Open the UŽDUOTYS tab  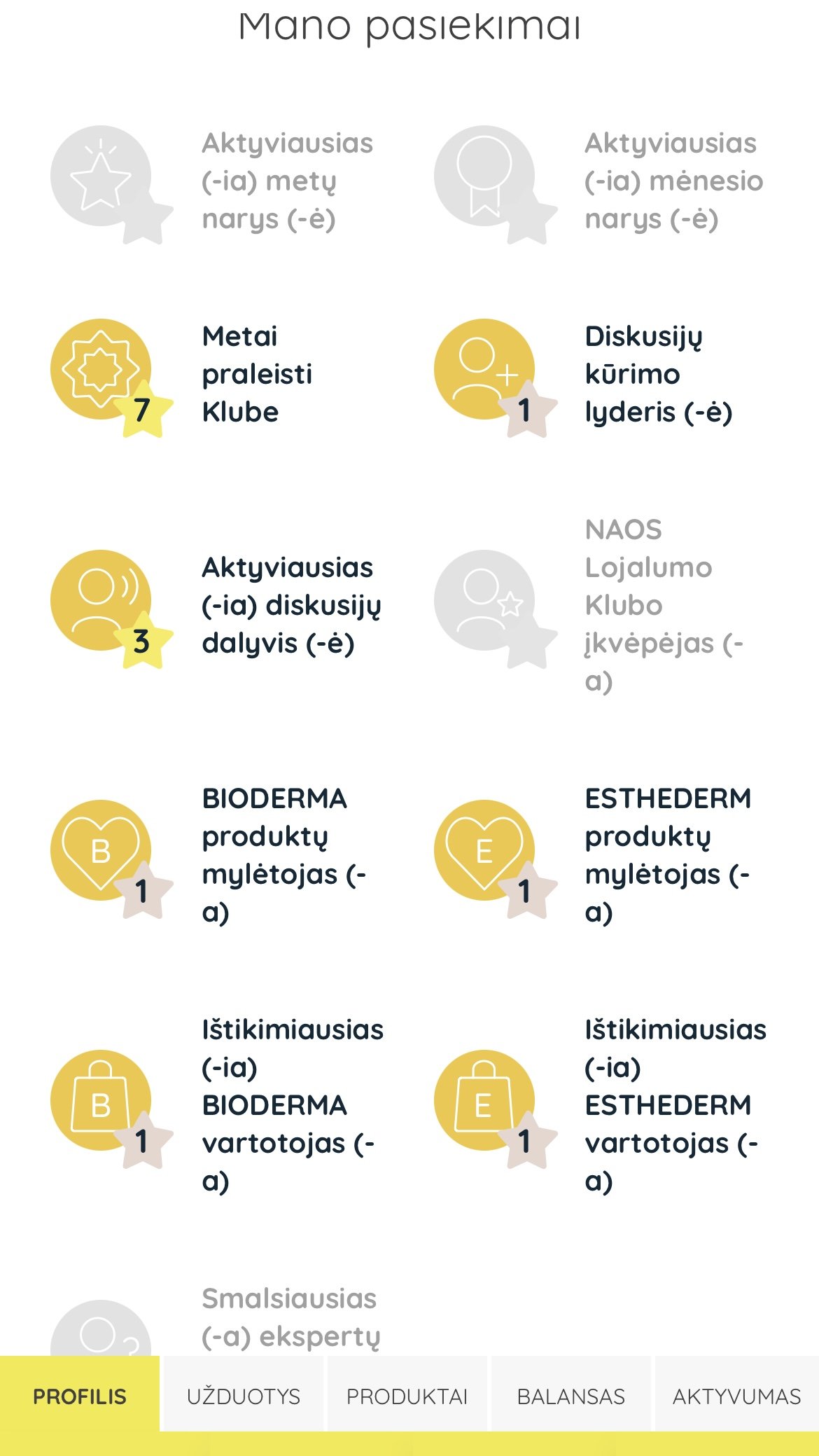tap(243, 1396)
